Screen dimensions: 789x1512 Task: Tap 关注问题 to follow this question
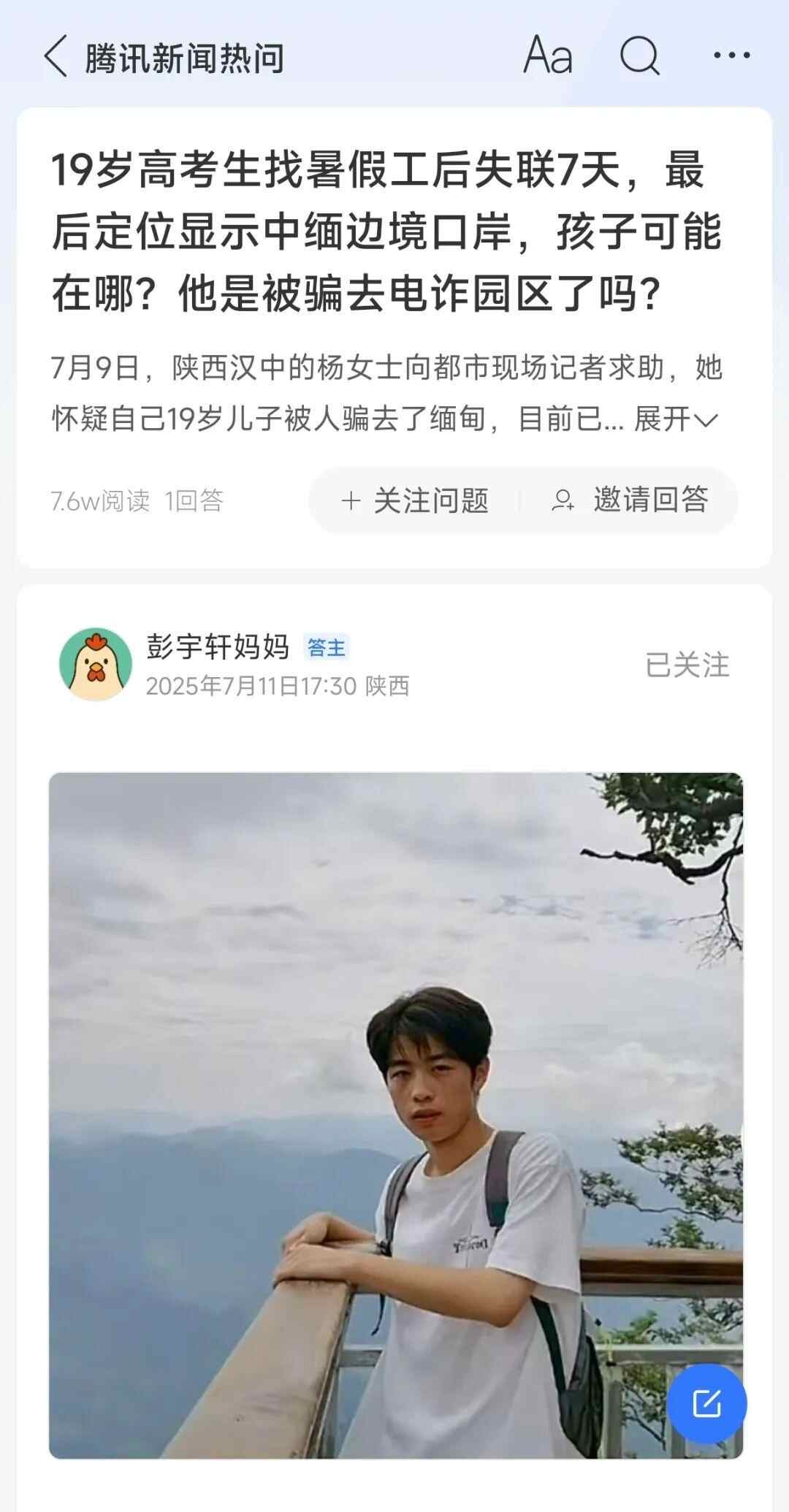click(x=414, y=501)
